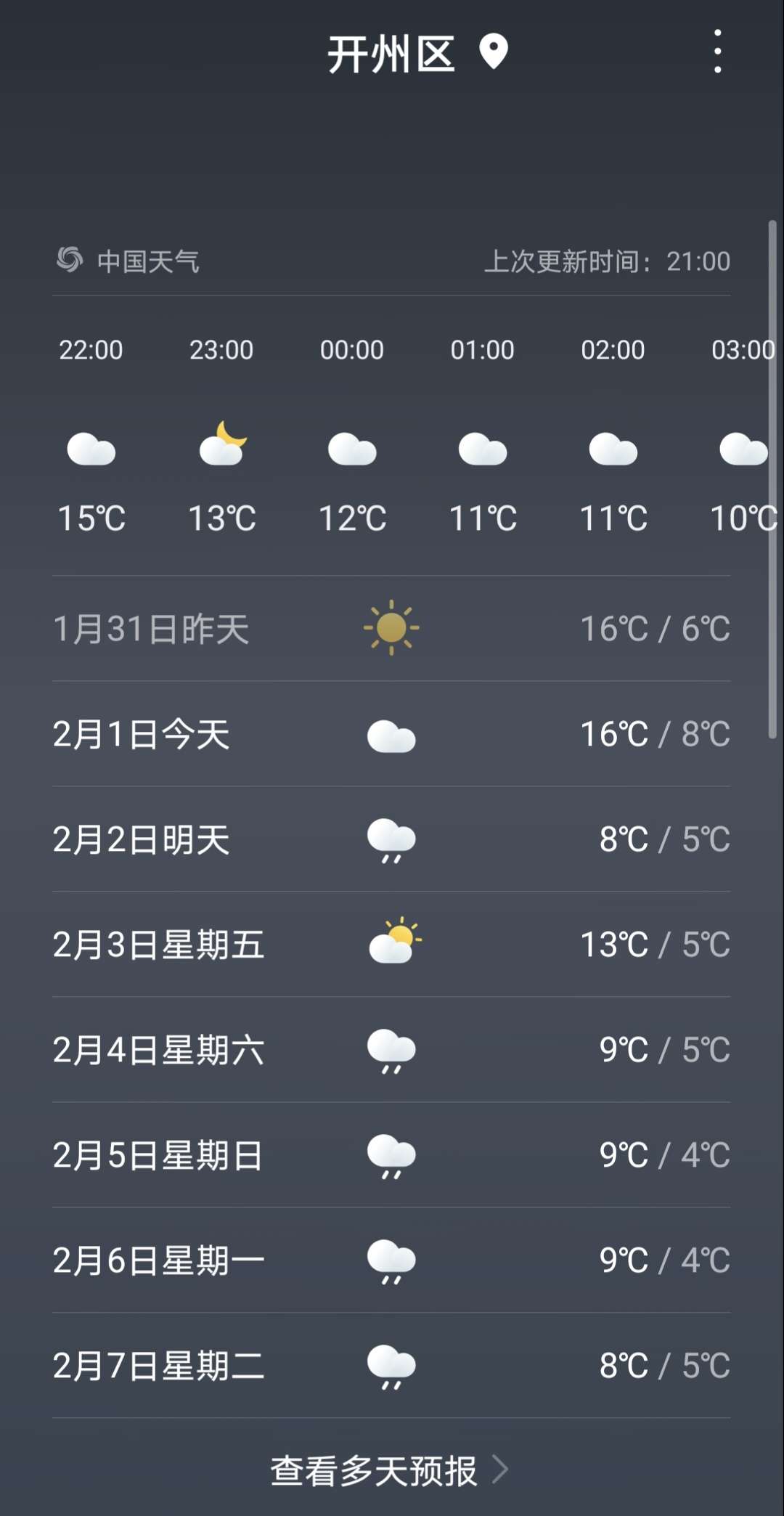Open the 中国天气 source link

128,261
